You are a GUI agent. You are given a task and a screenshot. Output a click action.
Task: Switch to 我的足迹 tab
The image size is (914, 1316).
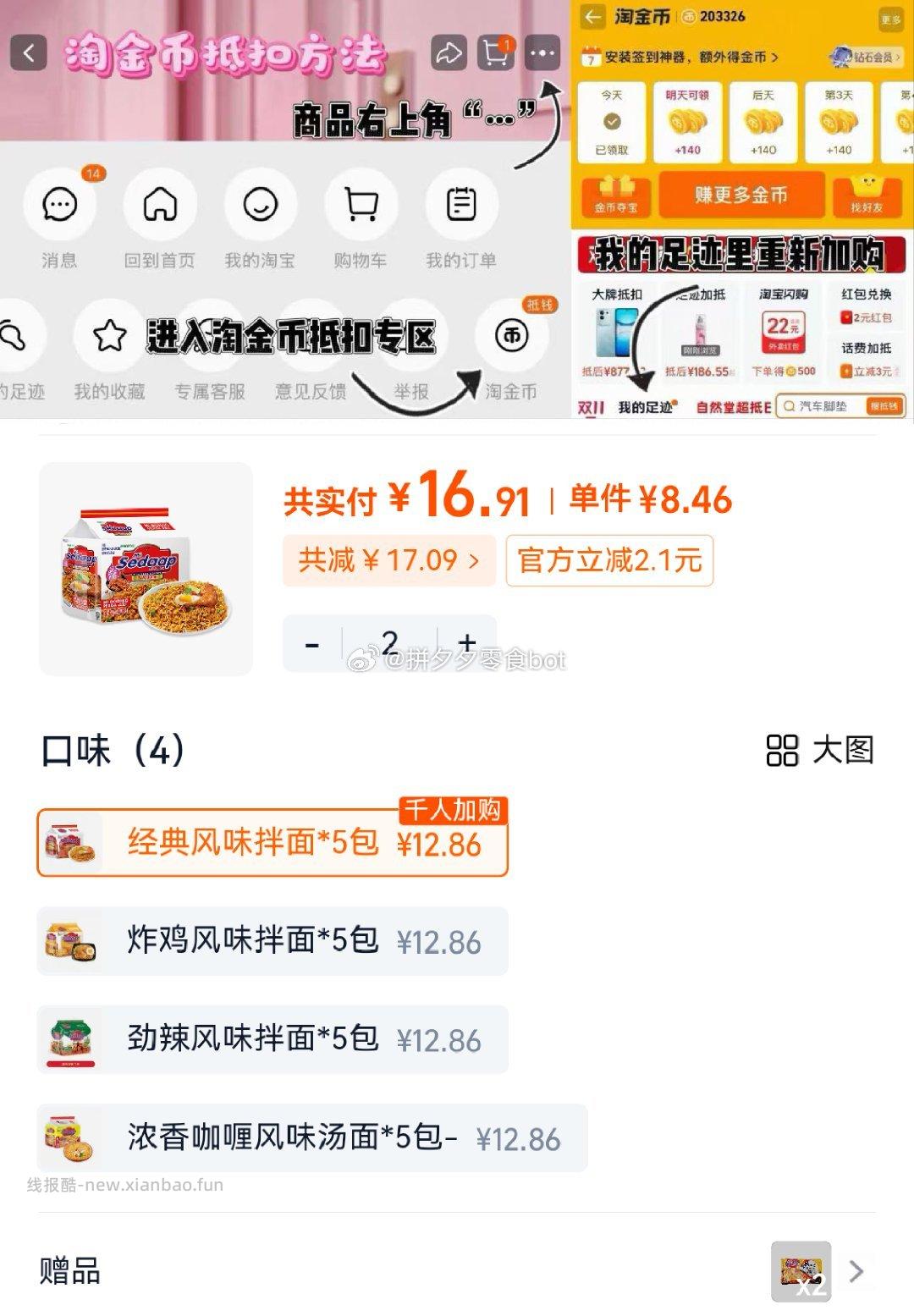(648, 407)
